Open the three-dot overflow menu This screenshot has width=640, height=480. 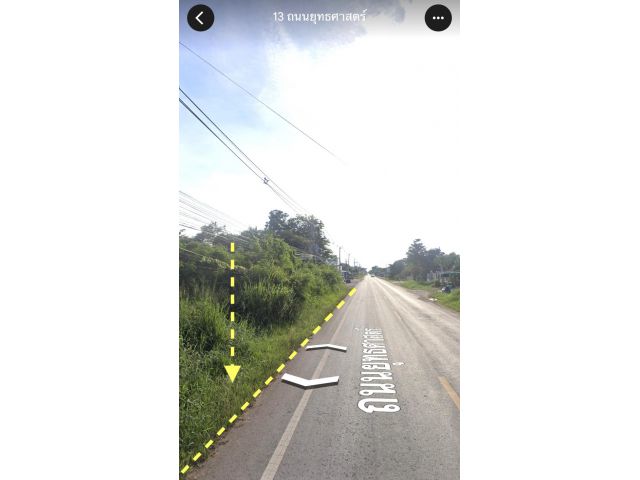click(x=438, y=18)
